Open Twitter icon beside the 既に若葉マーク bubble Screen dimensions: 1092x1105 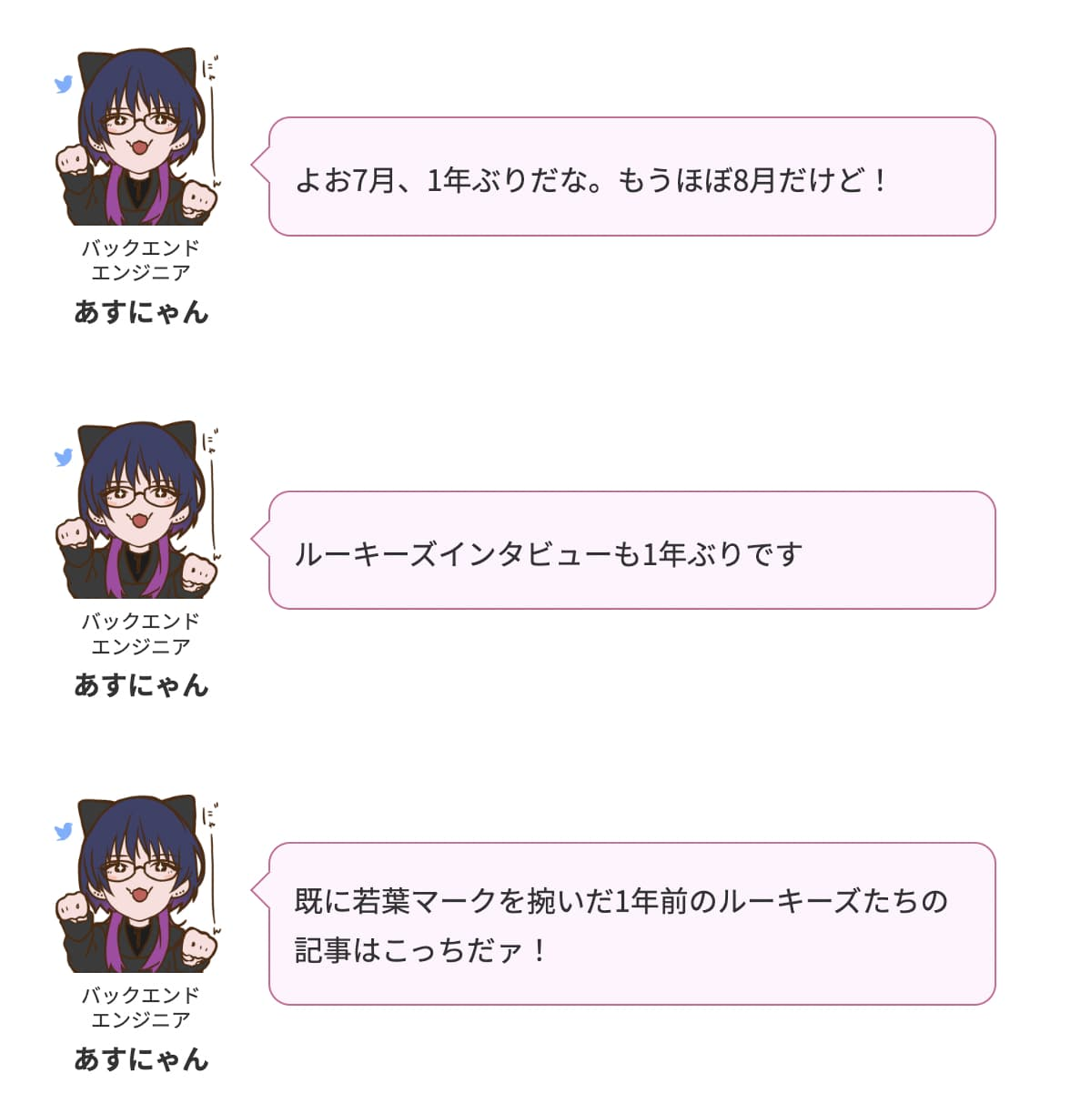click(x=64, y=831)
